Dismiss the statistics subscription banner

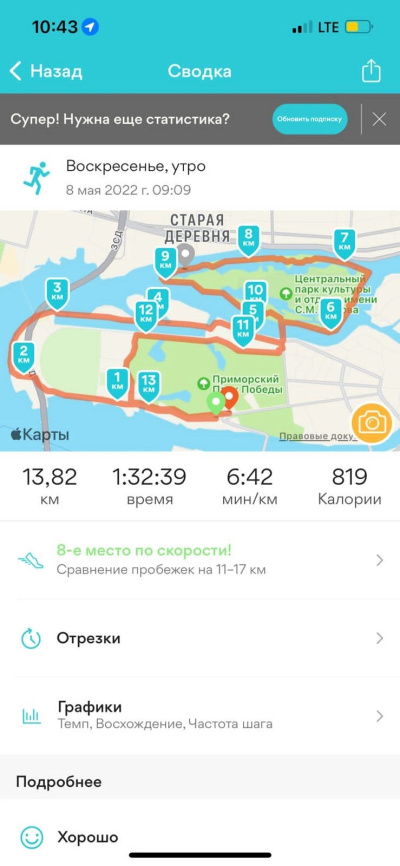point(379,119)
